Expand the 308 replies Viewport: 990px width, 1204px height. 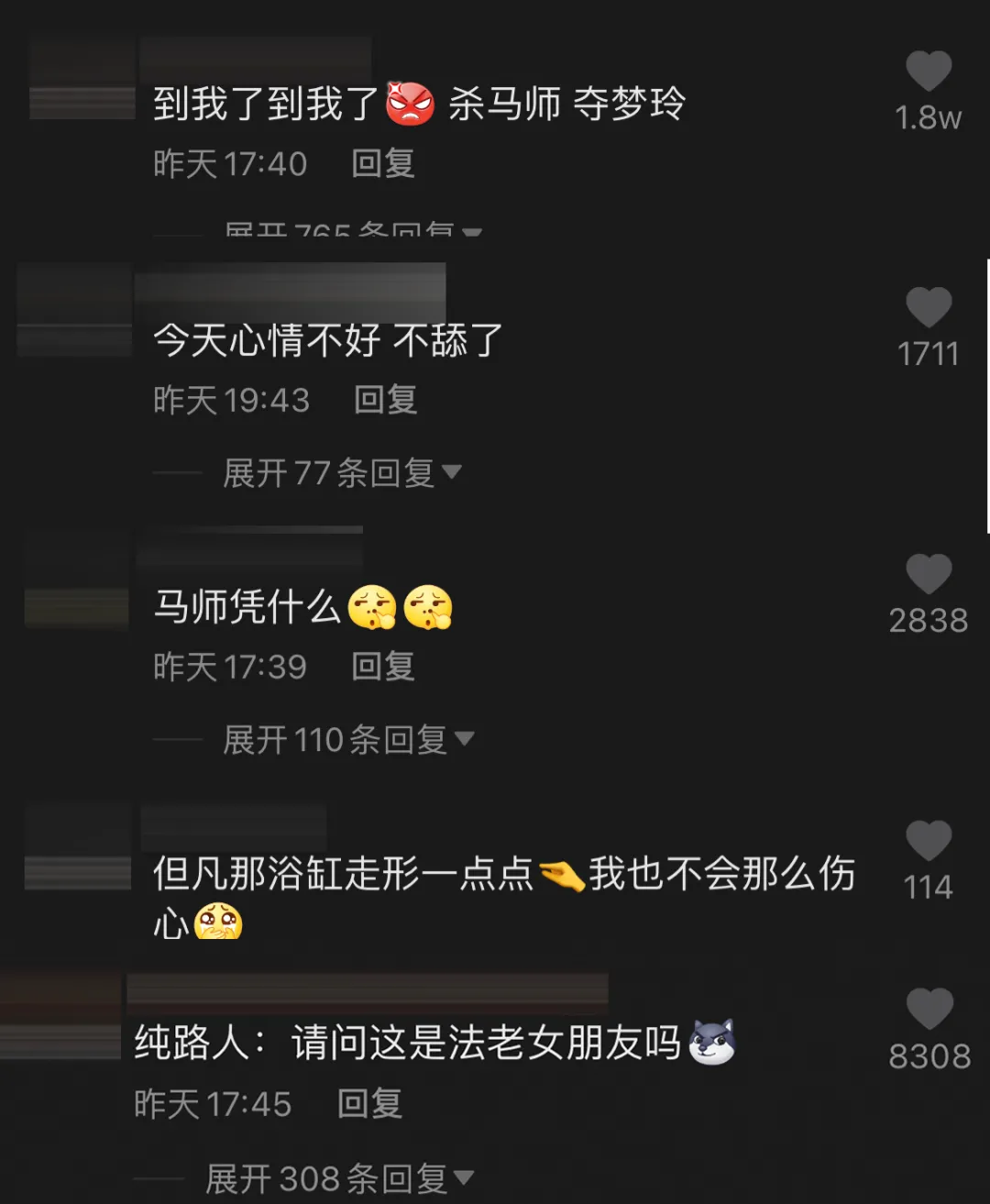click(x=340, y=1178)
